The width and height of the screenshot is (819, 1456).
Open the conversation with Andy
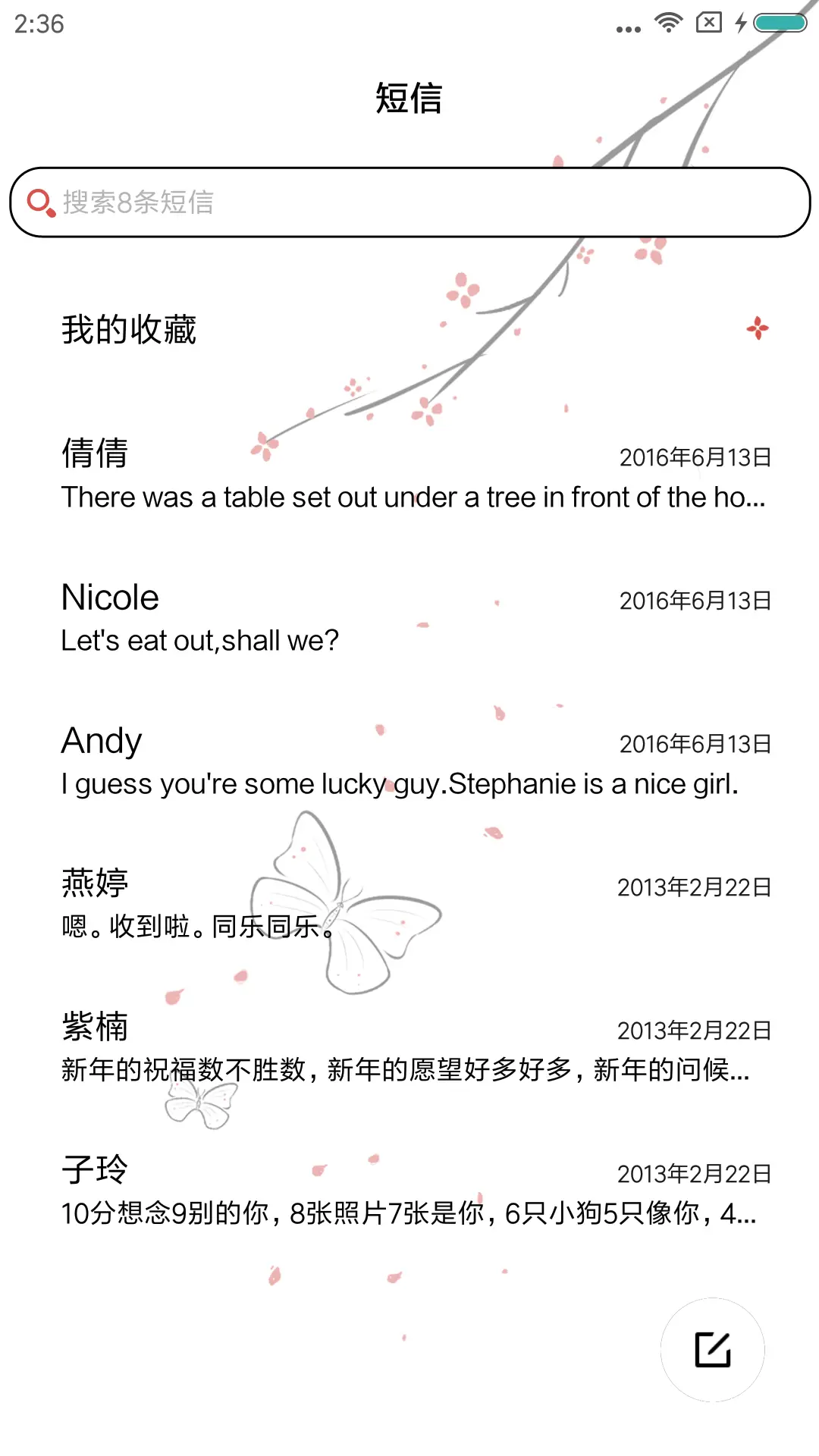coord(409,762)
